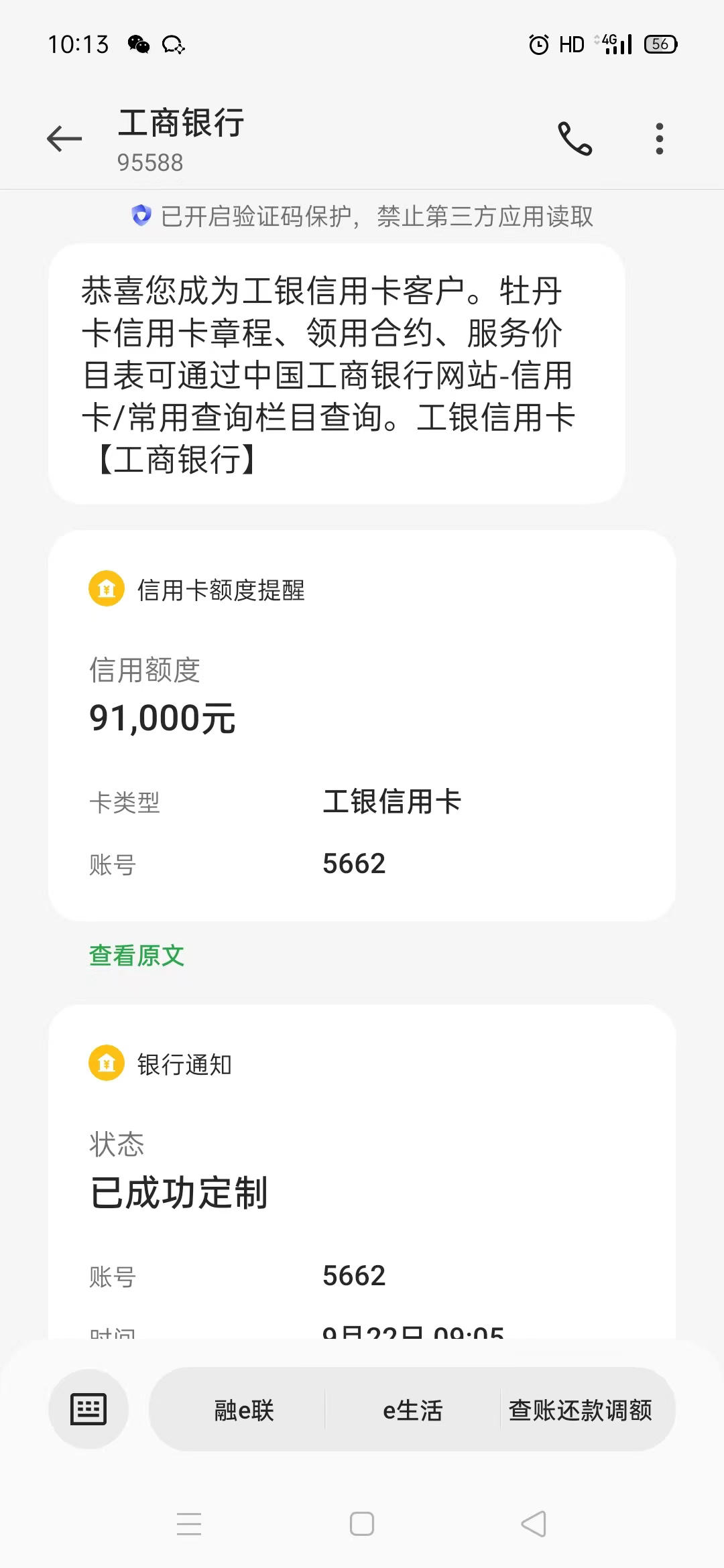Tap 查看原文 to view original message
Viewport: 724px width, 1568px height.
(x=137, y=956)
